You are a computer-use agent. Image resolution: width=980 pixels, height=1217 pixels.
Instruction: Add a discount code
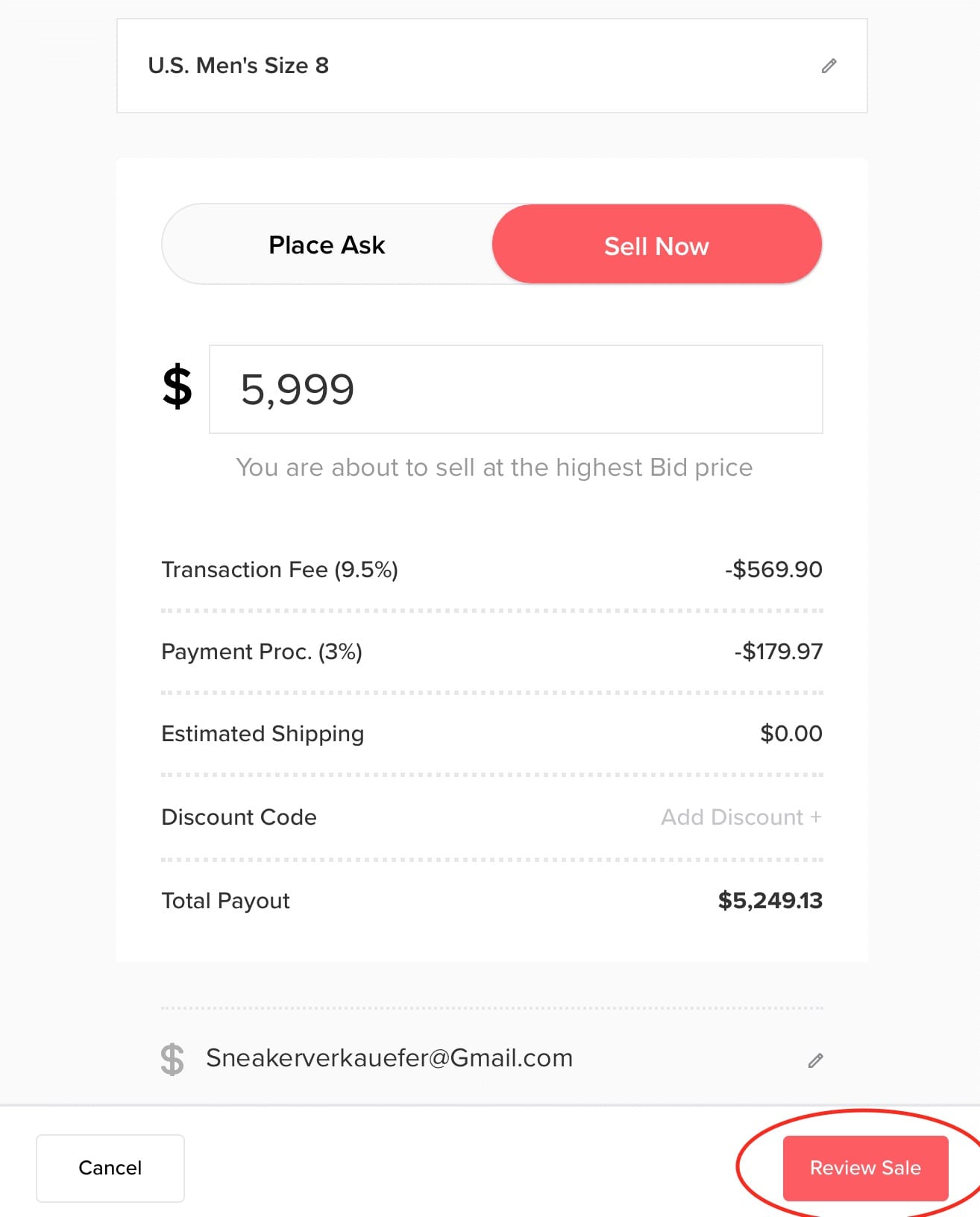click(x=741, y=817)
